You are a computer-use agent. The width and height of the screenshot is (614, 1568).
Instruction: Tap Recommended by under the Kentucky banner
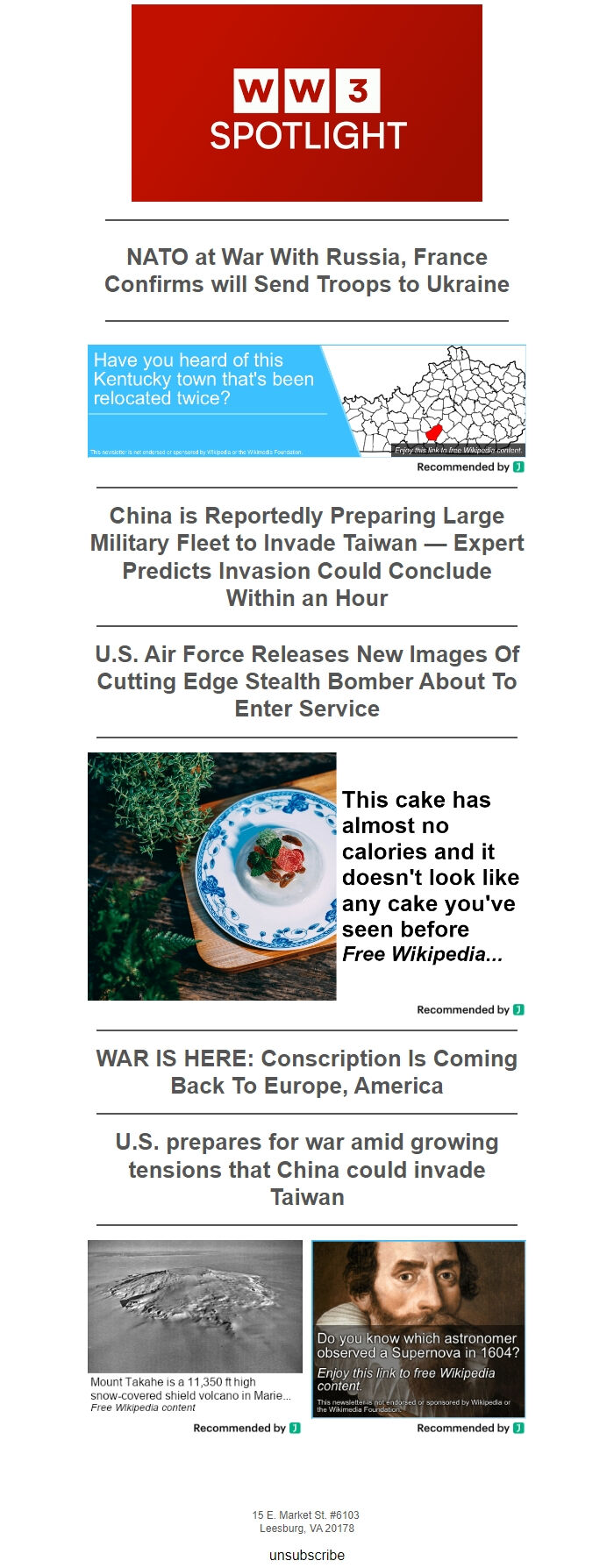pos(470,467)
